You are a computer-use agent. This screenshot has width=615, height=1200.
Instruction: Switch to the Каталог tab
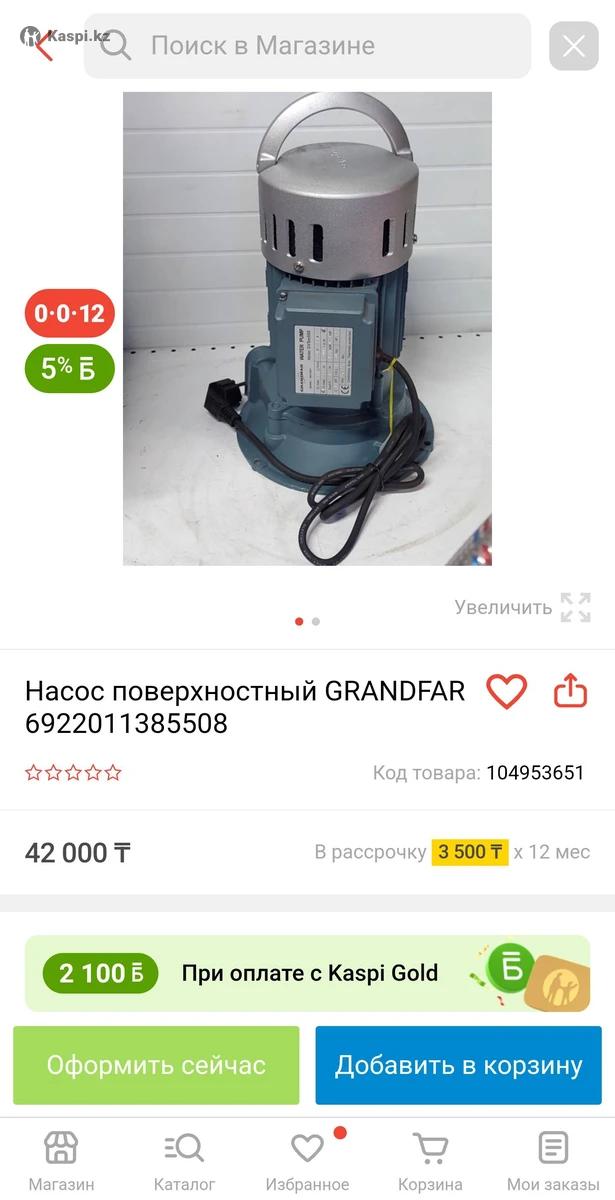(x=184, y=1161)
